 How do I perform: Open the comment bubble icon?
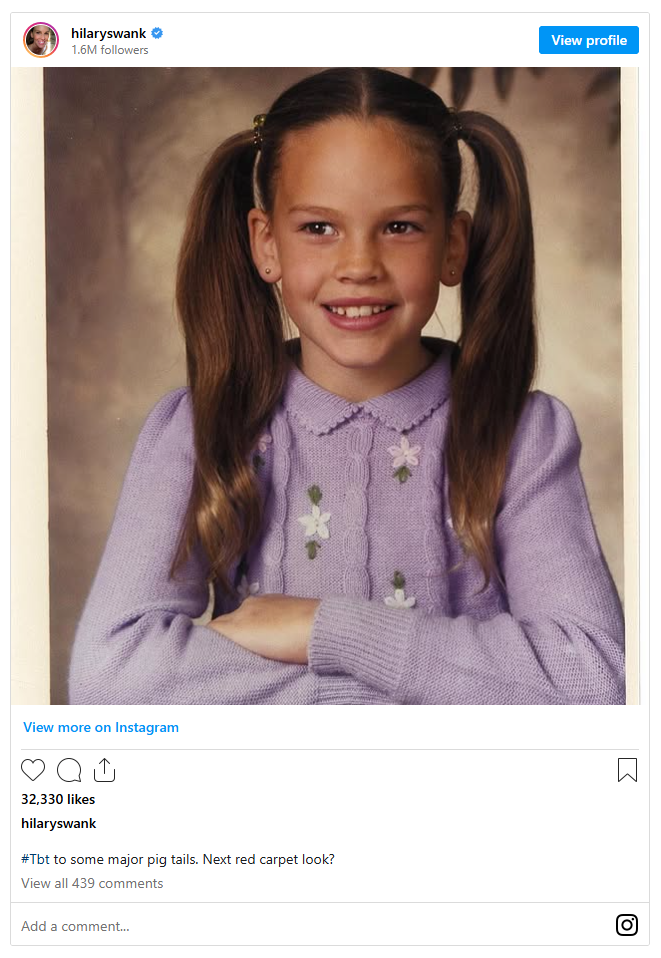coord(69,770)
